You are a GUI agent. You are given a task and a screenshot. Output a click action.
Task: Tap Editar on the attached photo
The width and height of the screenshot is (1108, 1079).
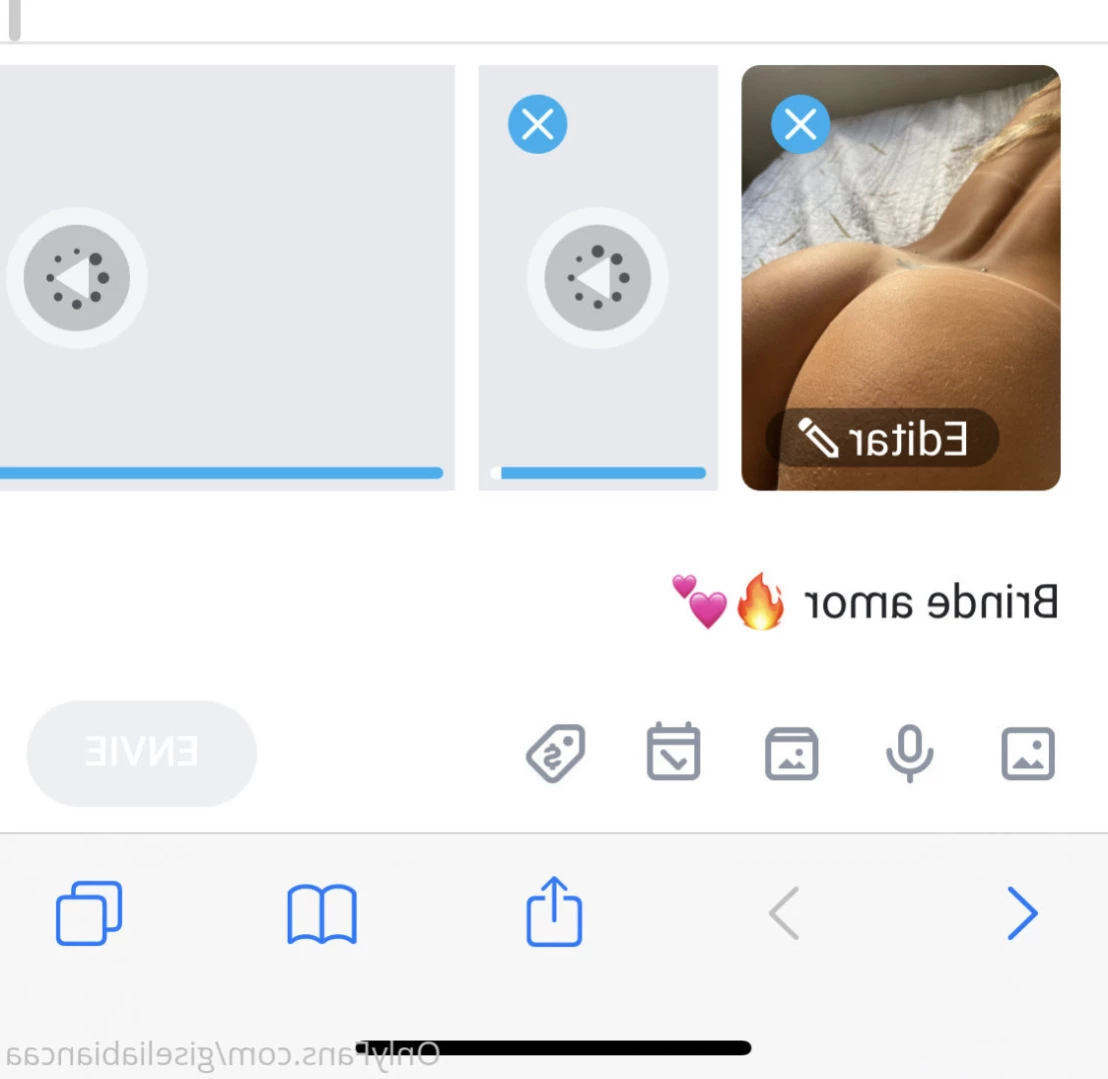[883, 439]
